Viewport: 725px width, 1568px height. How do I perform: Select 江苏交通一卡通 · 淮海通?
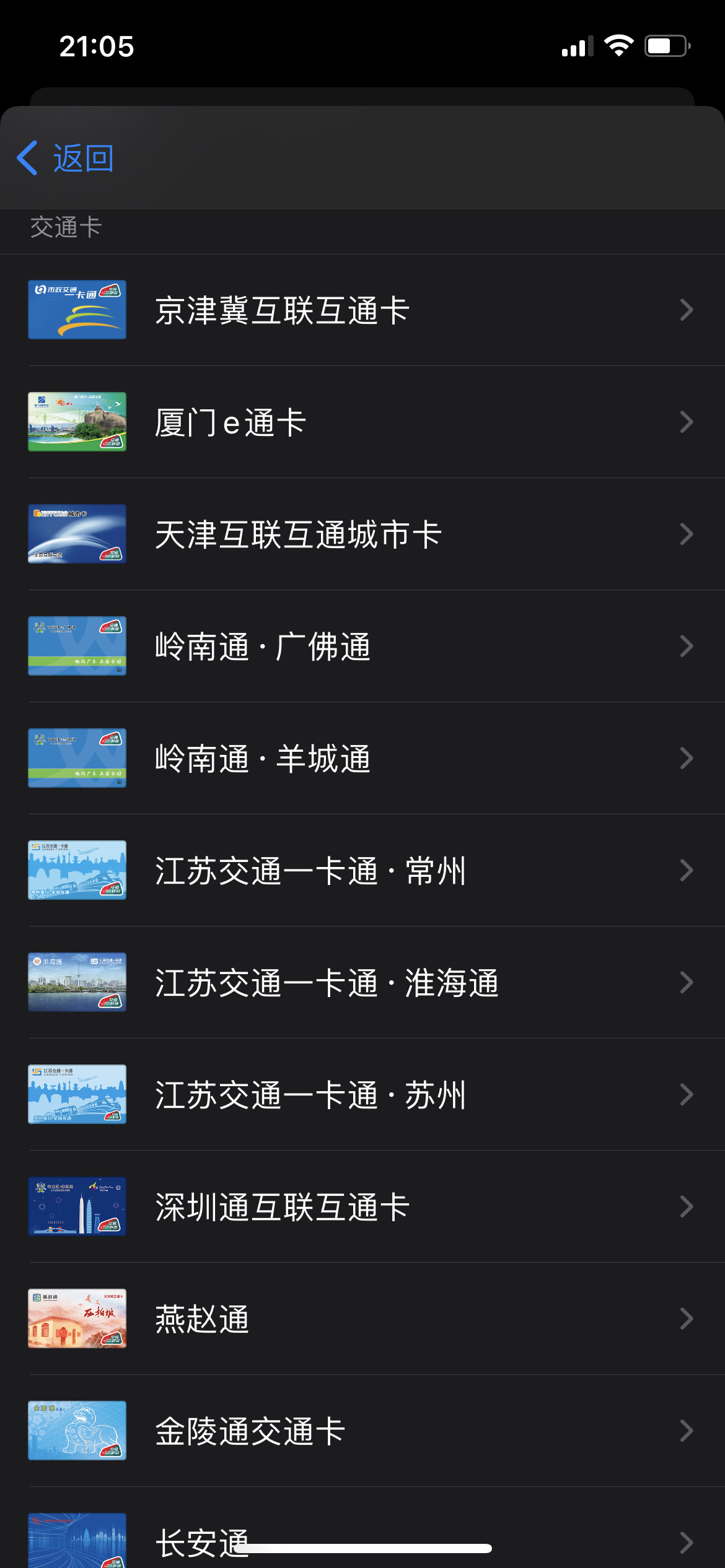tap(362, 983)
